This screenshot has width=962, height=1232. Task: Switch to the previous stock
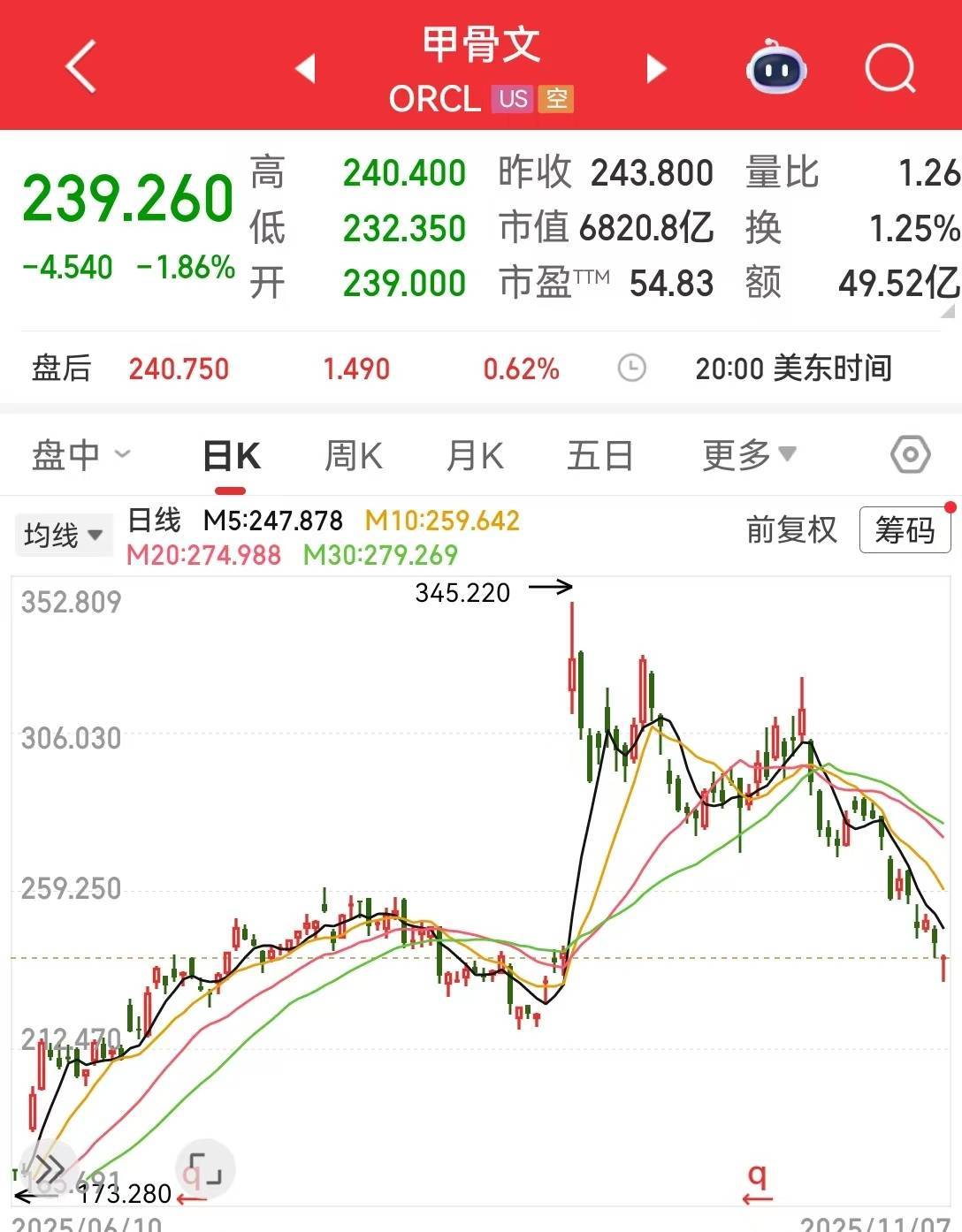(306, 68)
